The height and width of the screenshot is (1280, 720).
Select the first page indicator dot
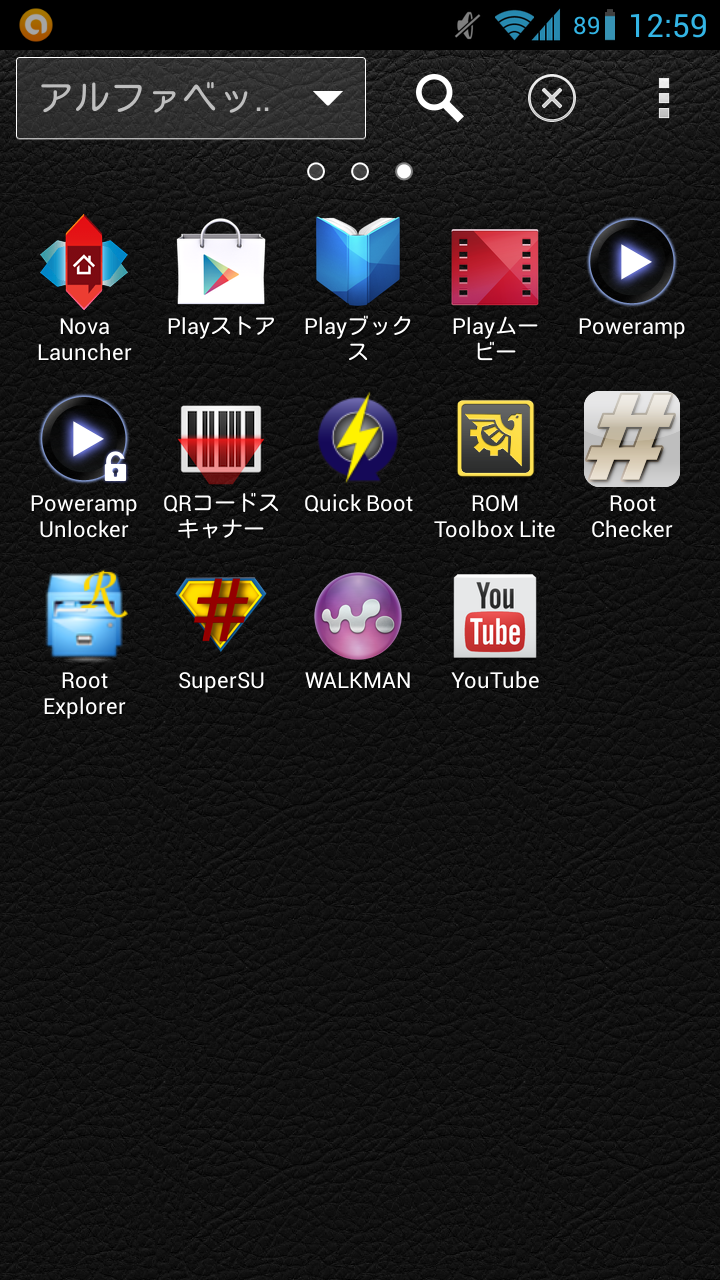[316, 171]
